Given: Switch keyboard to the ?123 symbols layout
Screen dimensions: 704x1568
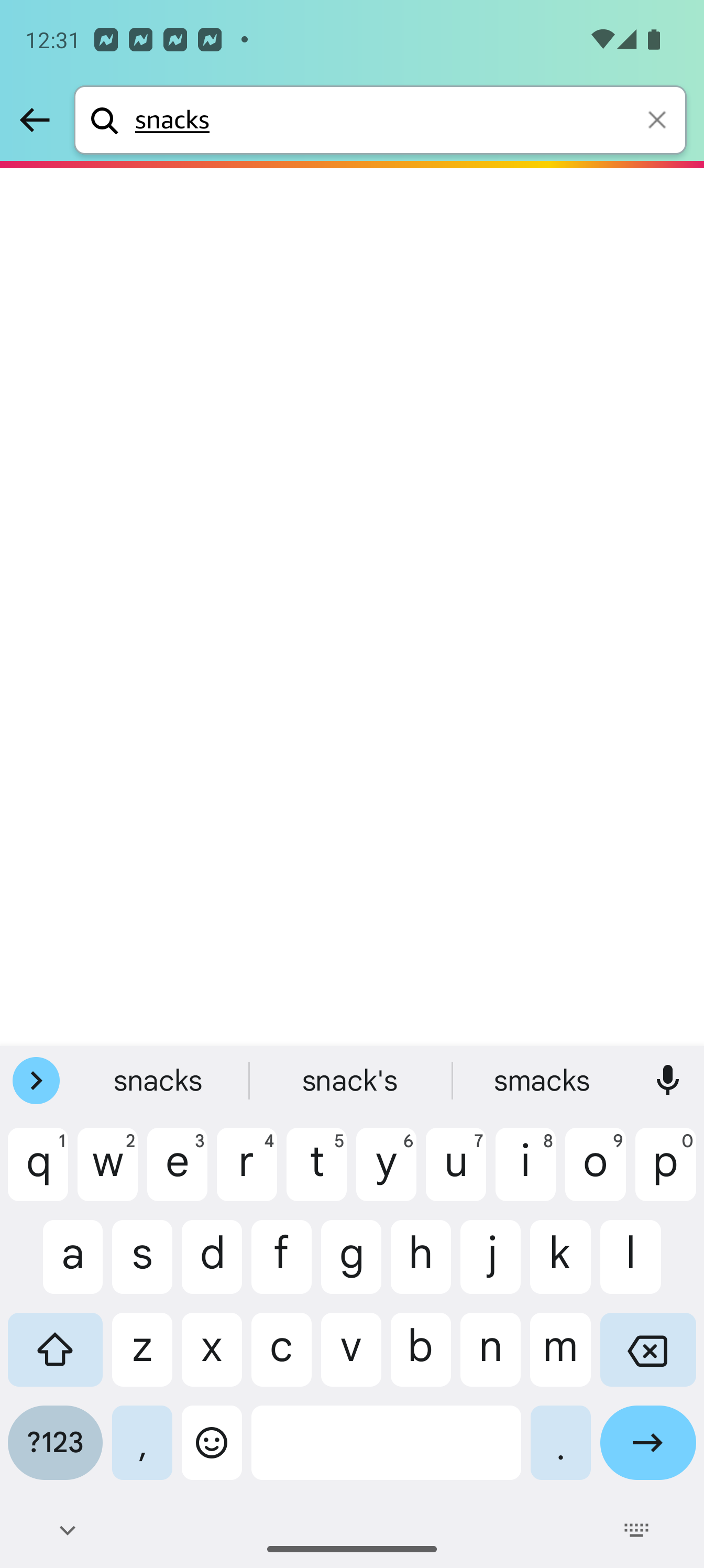Looking at the screenshot, I should (x=56, y=1442).
